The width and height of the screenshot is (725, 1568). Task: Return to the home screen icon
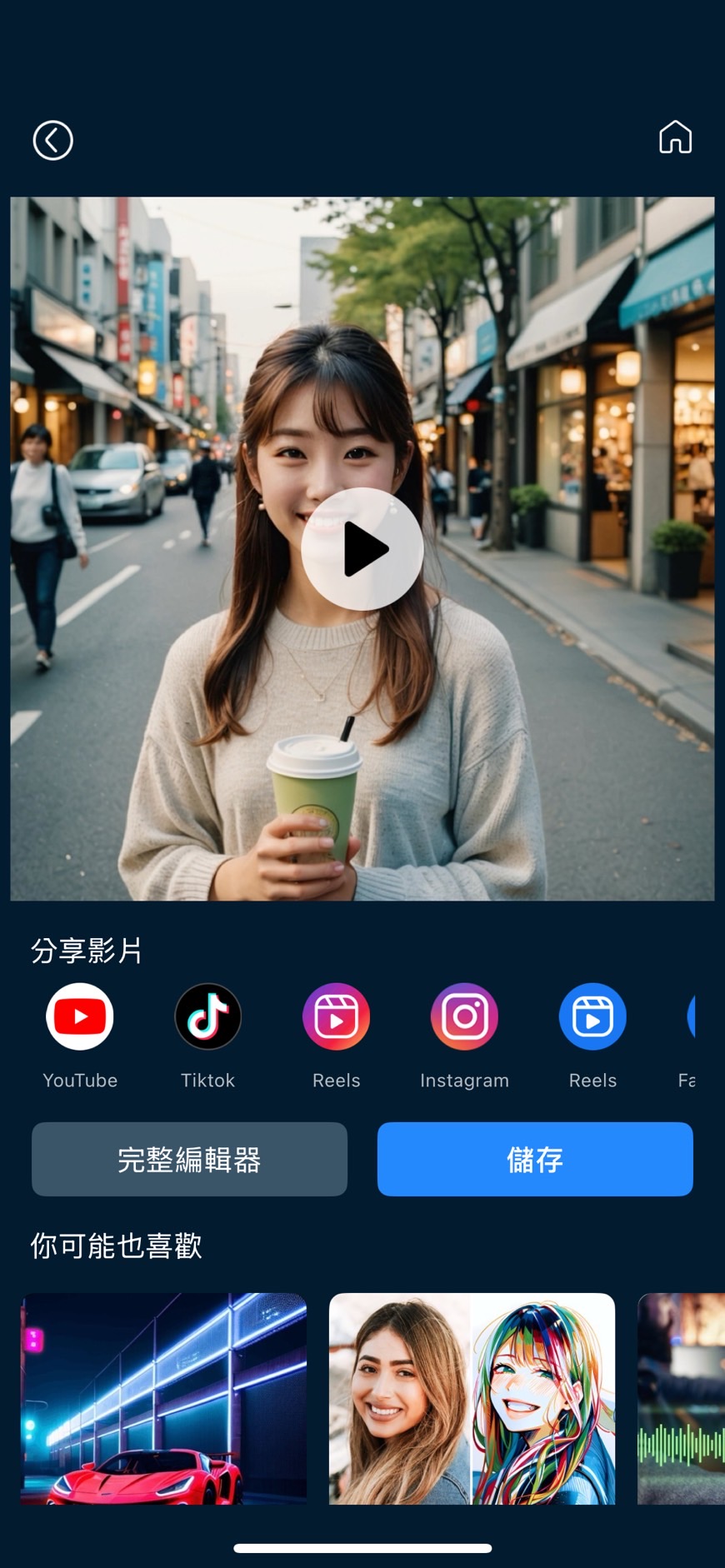coord(675,137)
